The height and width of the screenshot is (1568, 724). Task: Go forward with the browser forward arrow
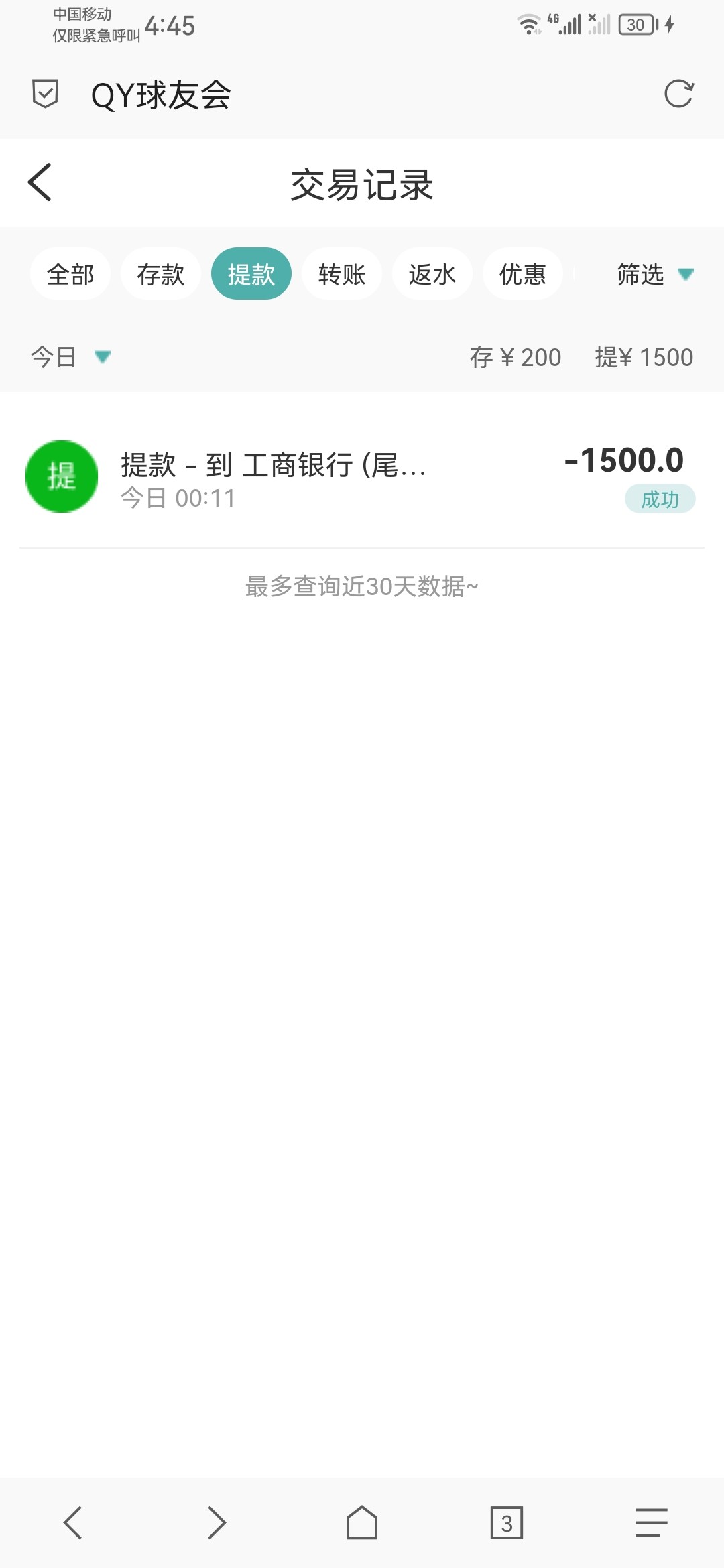point(217,1522)
